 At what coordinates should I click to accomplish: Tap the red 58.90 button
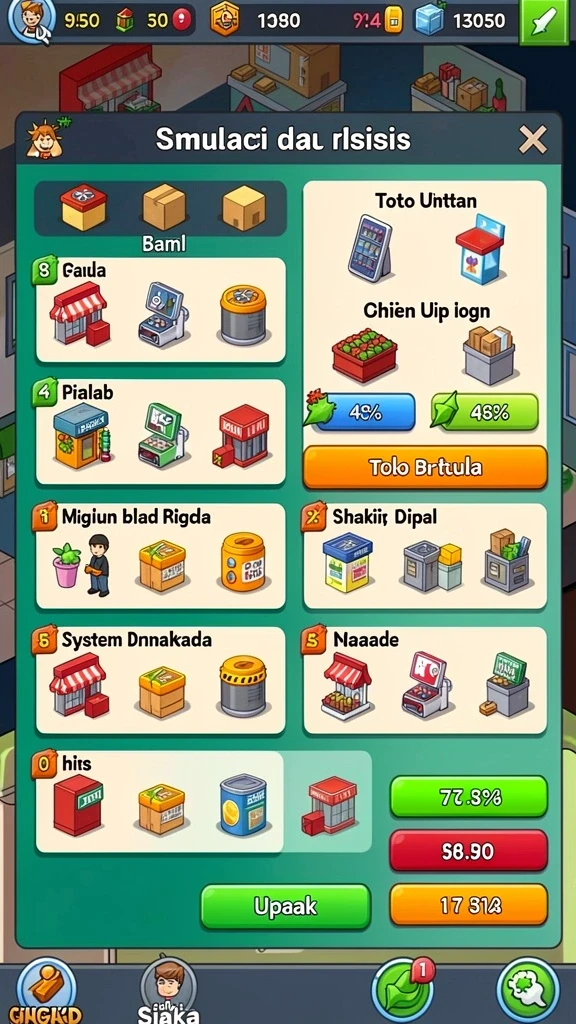point(469,850)
